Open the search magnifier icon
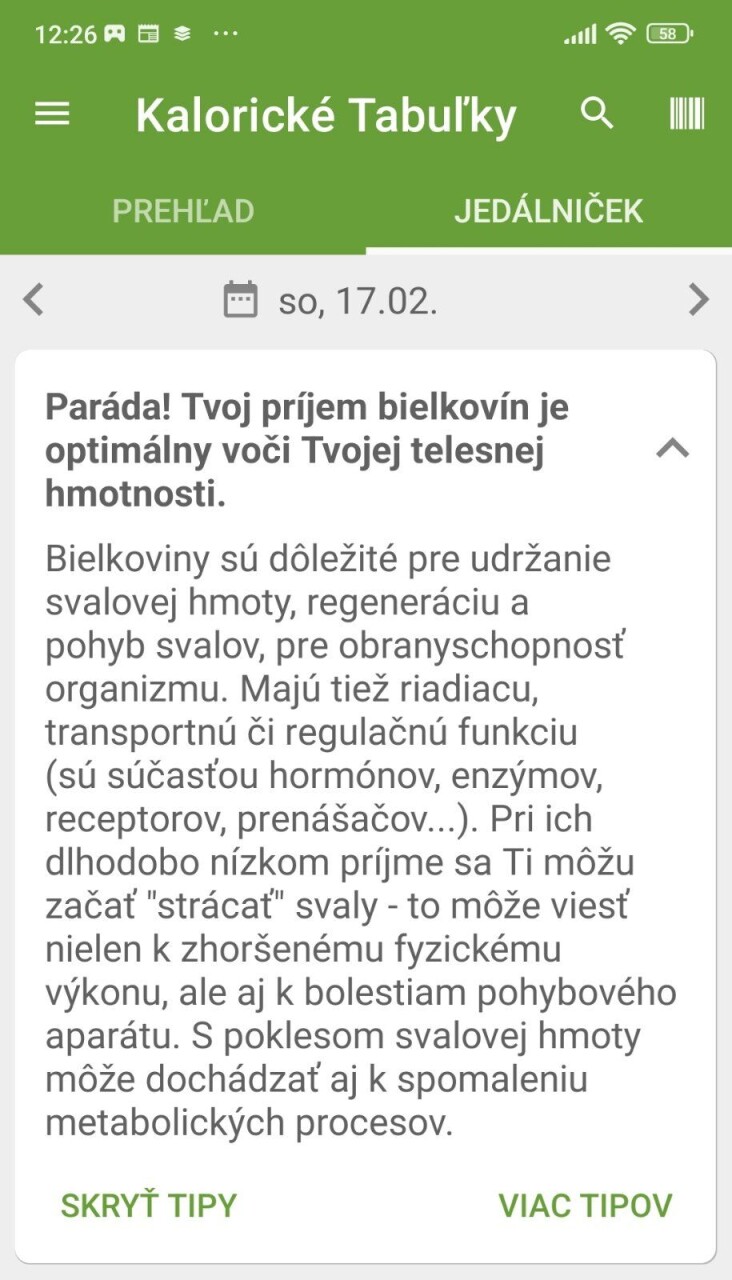 tap(597, 113)
